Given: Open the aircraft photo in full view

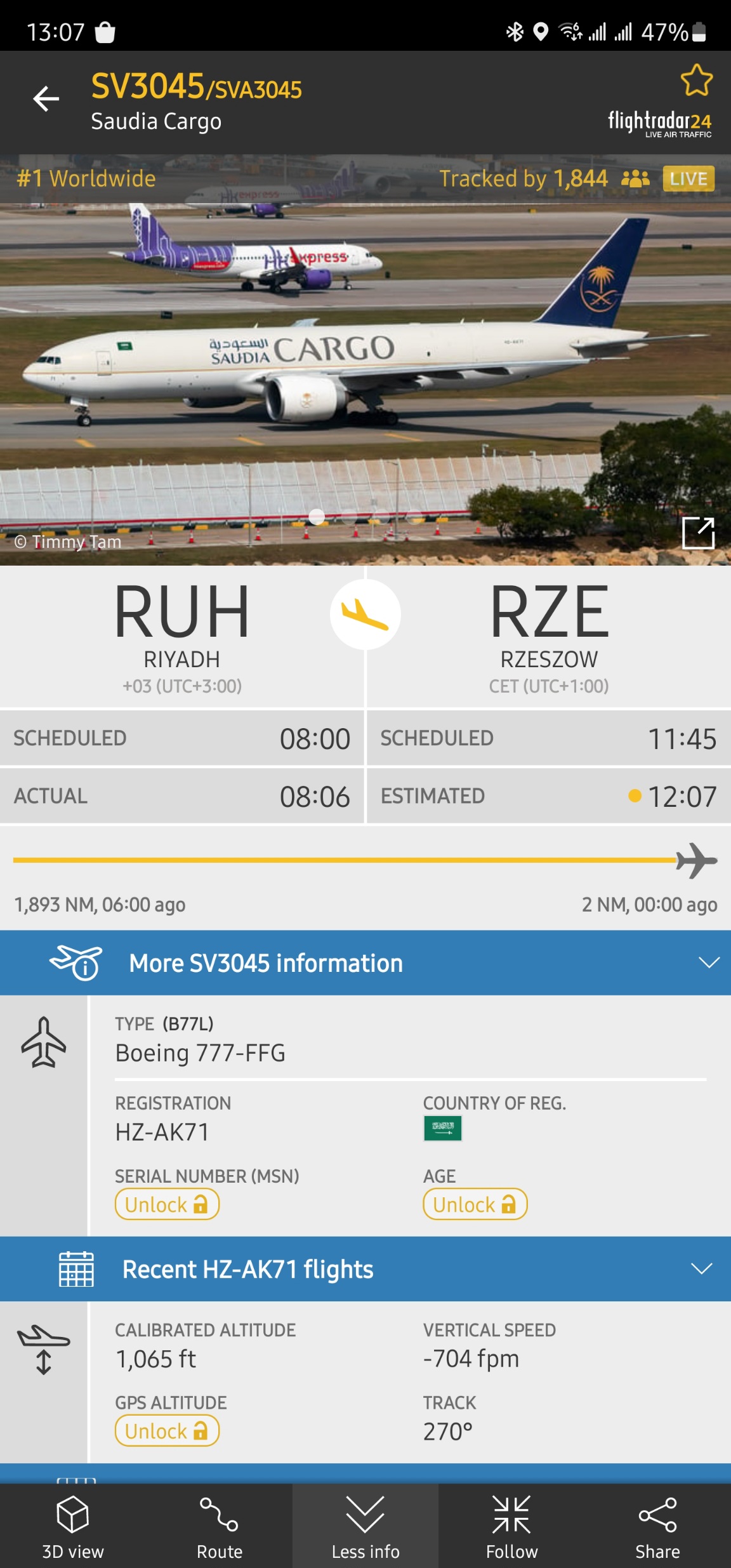Looking at the screenshot, I should pos(698,533).
